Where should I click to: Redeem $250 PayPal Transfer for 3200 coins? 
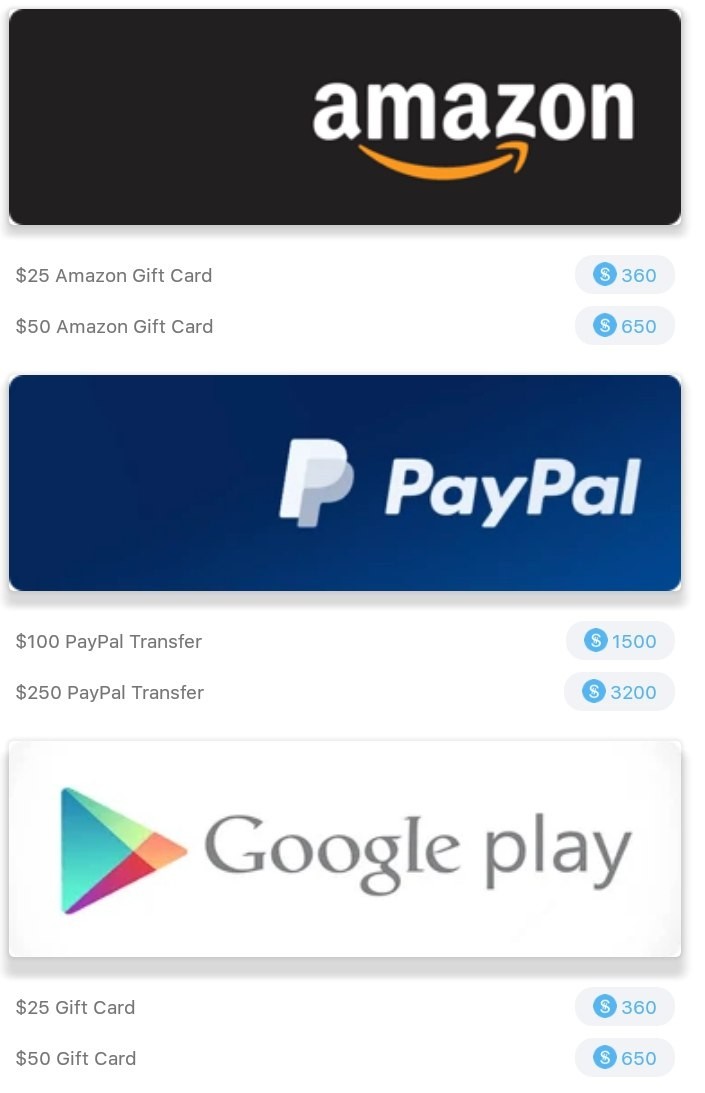tap(620, 692)
